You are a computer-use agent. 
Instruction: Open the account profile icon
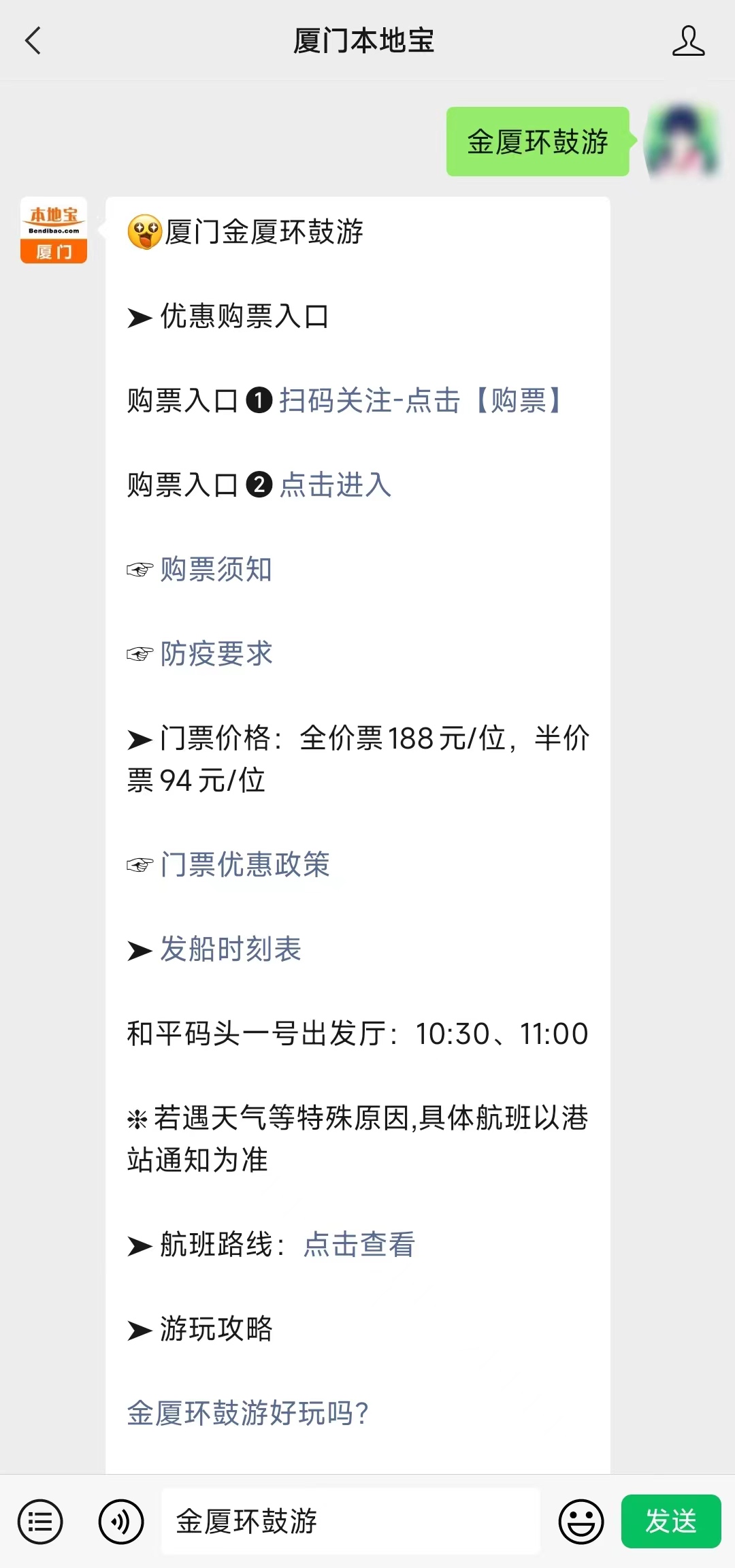688,41
